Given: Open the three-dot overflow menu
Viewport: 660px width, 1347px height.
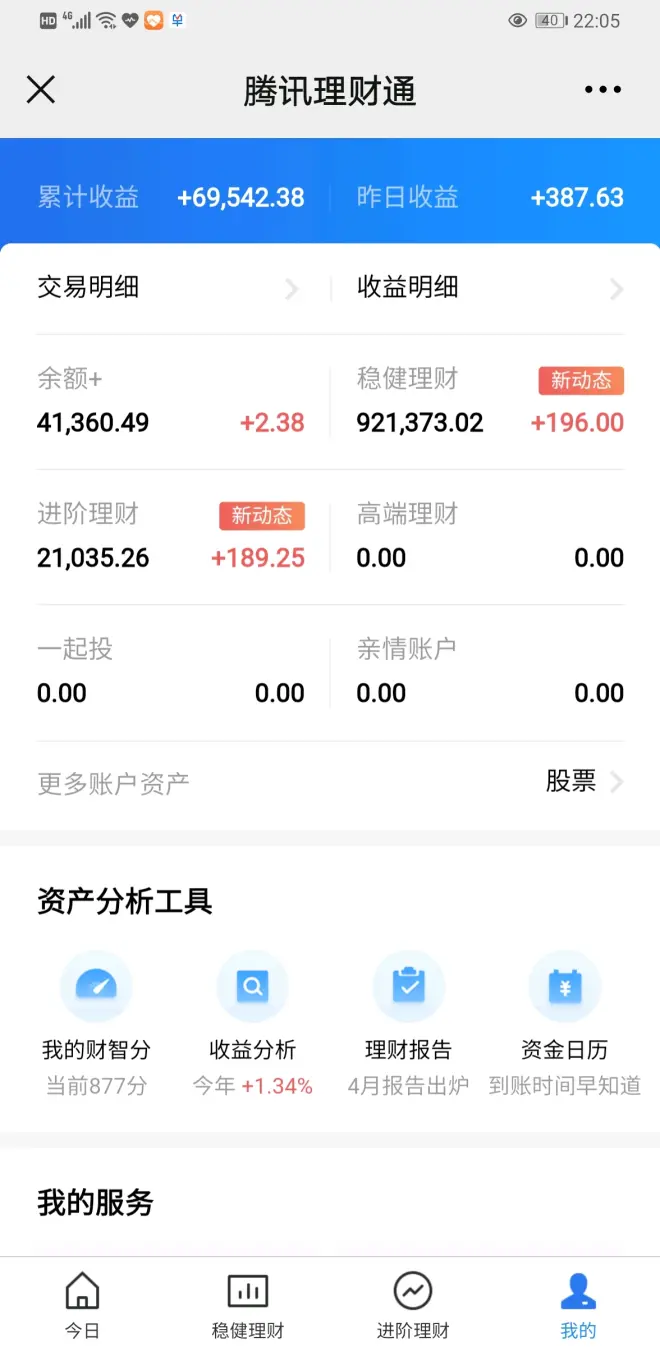Looking at the screenshot, I should 602,90.
